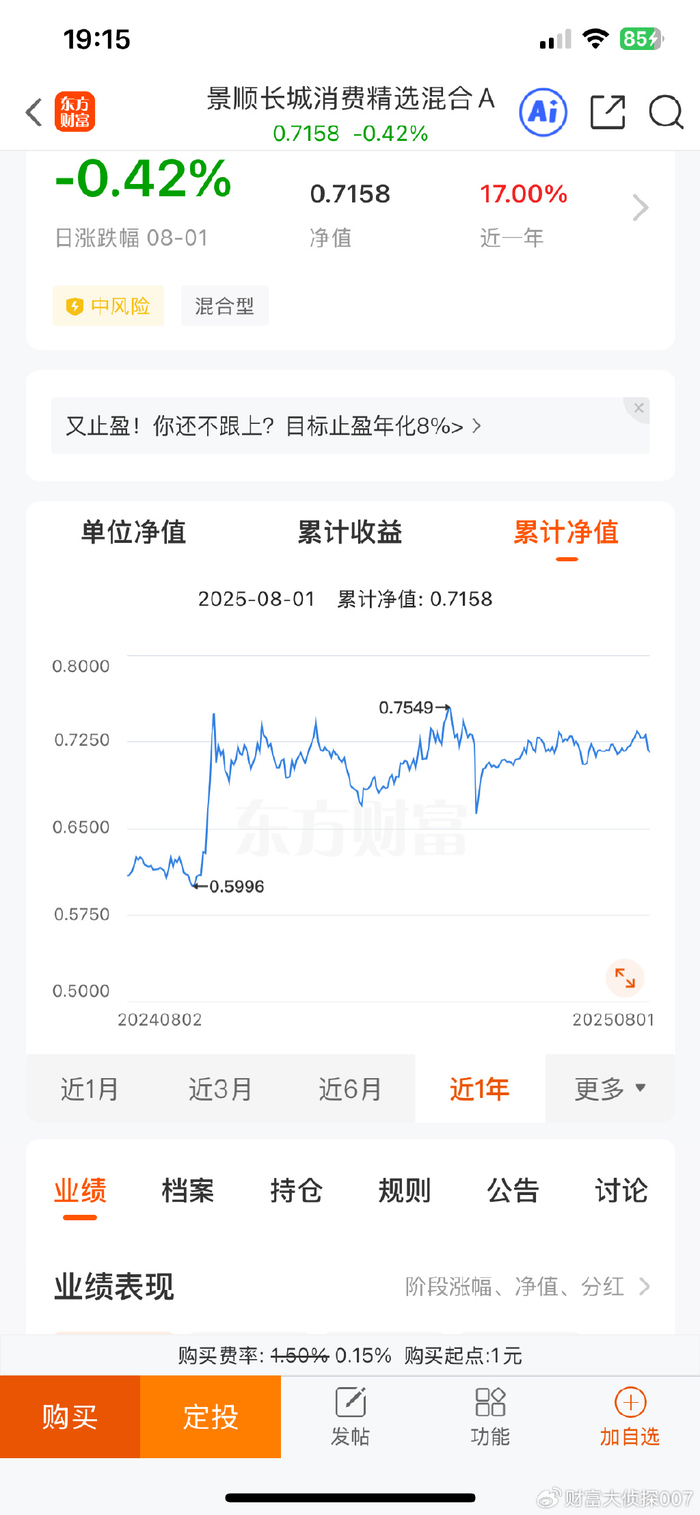Share this fund page
Image resolution: width=700 pixels, height=1515 pixels.
click(607, 112)
